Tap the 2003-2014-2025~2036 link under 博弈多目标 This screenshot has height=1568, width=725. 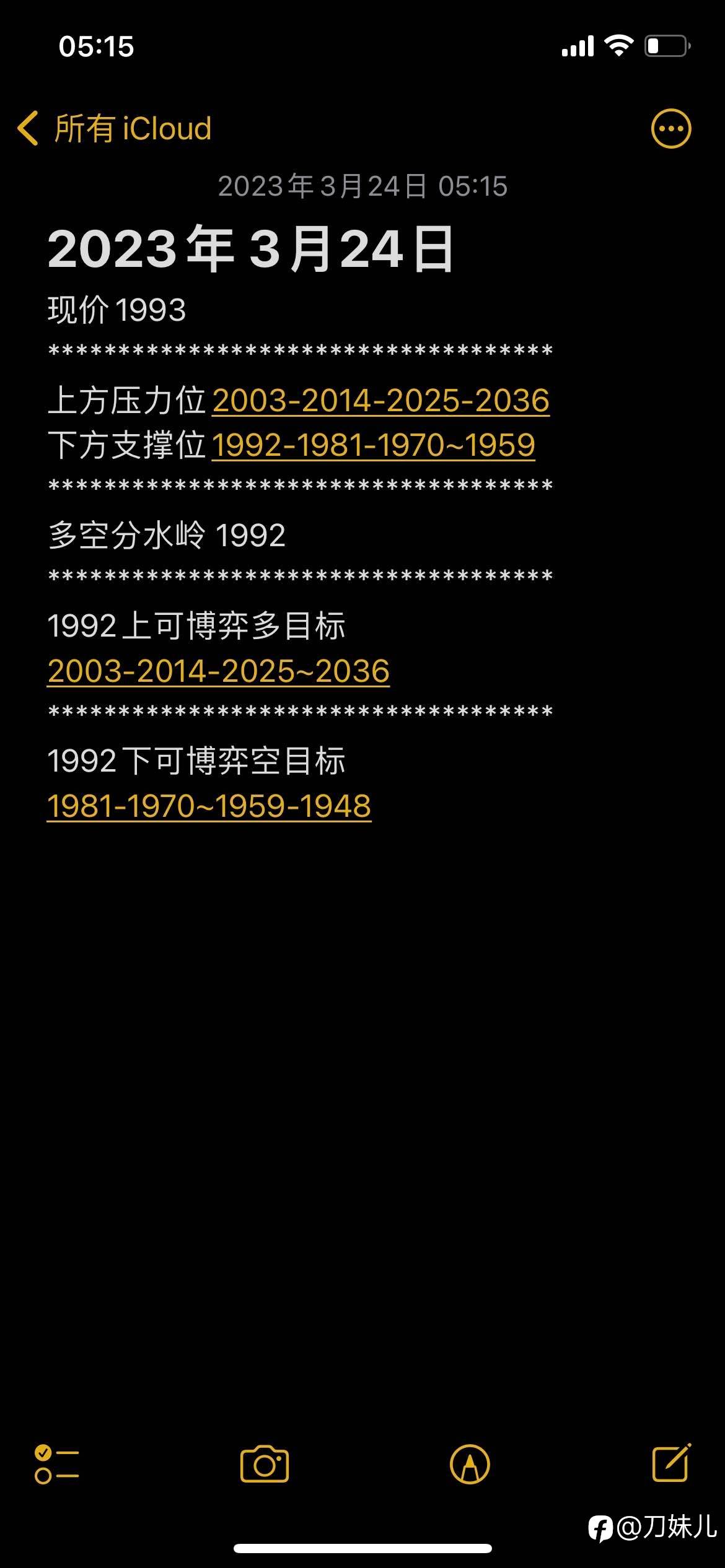pyautogui.click(x=219, y=671)
